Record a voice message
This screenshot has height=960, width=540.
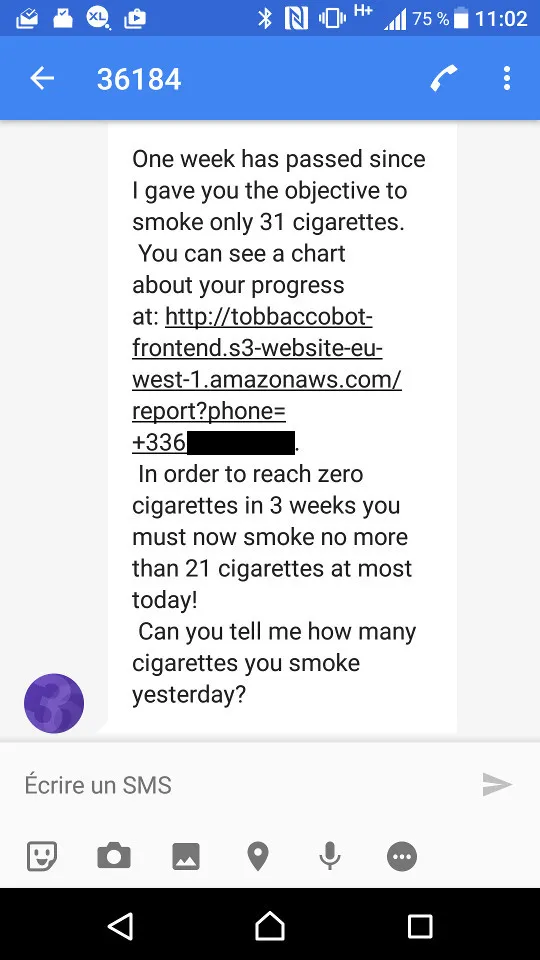click(330, 855)
